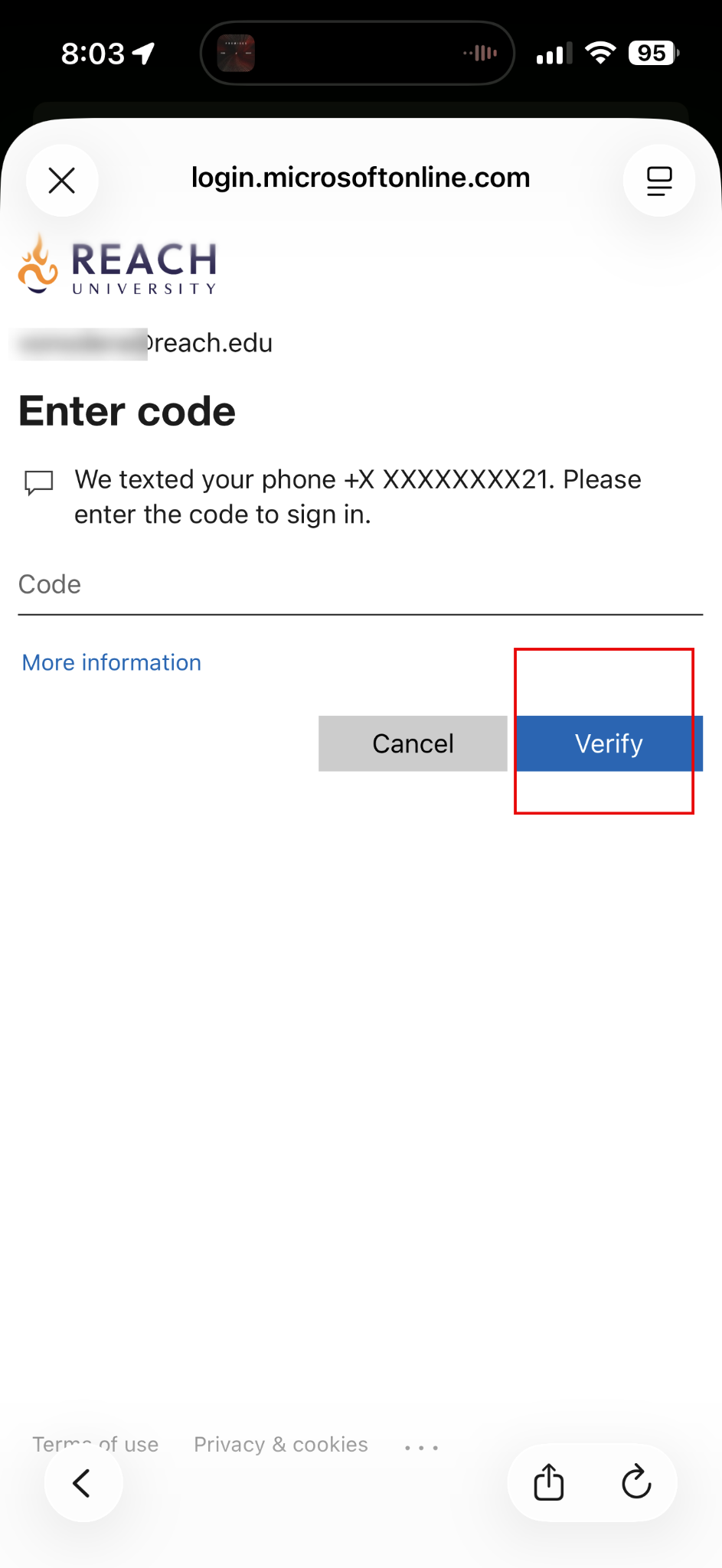This screenshot has height=1568, width=722.
Task: Cancel the sign-in verification
Action: tap(413, 743)
